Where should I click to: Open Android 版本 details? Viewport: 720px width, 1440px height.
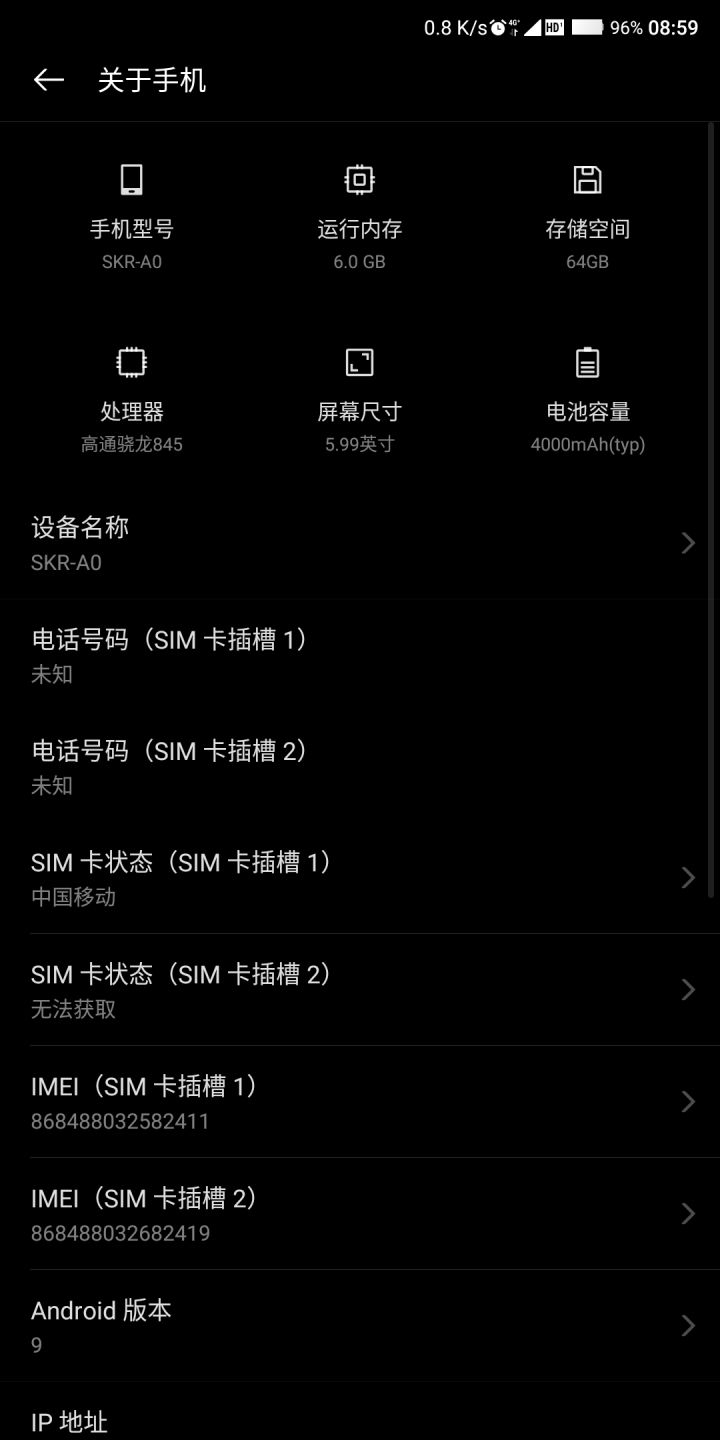(x=360, y=1326)
